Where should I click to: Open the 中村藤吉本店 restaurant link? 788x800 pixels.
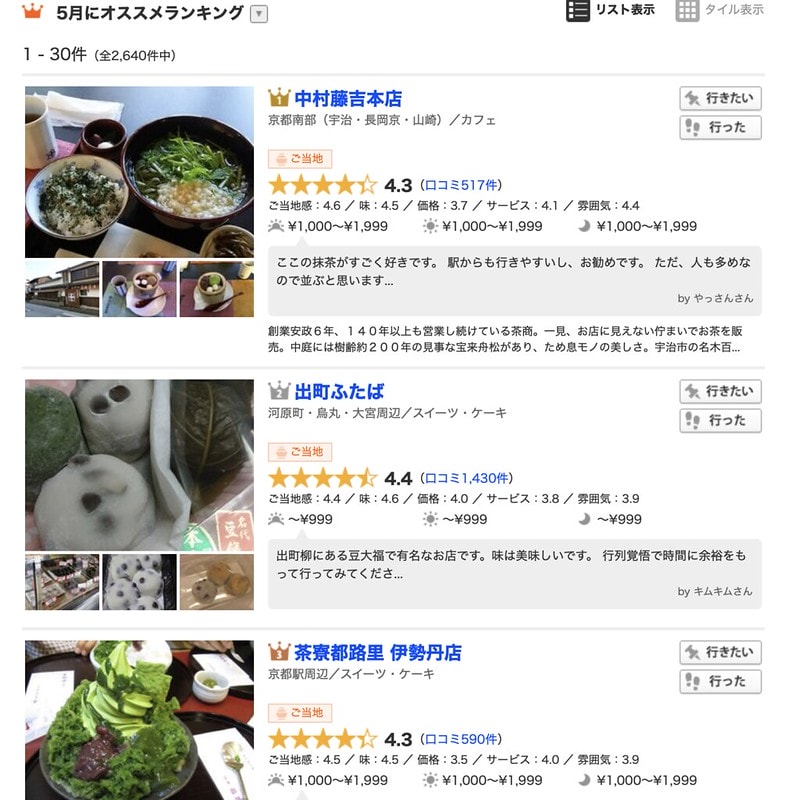pyautogui.click(x=348, y=99)
